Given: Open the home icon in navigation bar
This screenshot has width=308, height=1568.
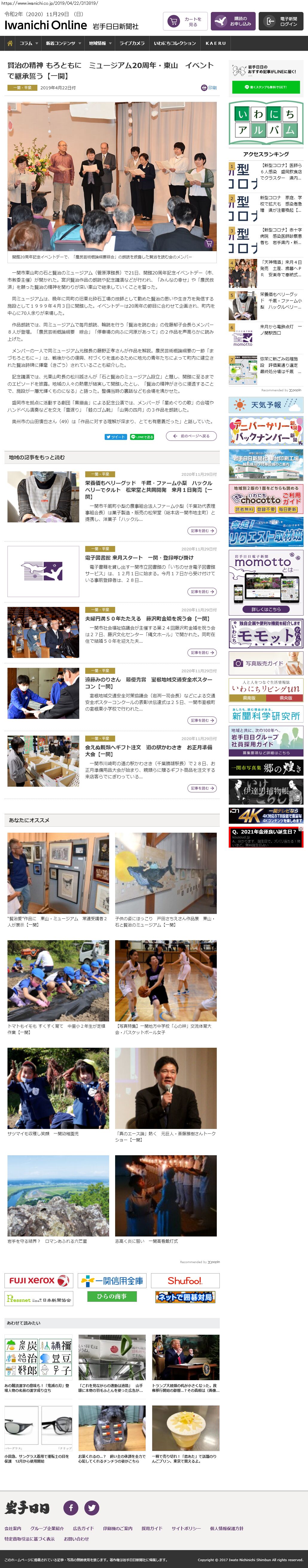Looking at the screenshot, I should pos(10,43).
